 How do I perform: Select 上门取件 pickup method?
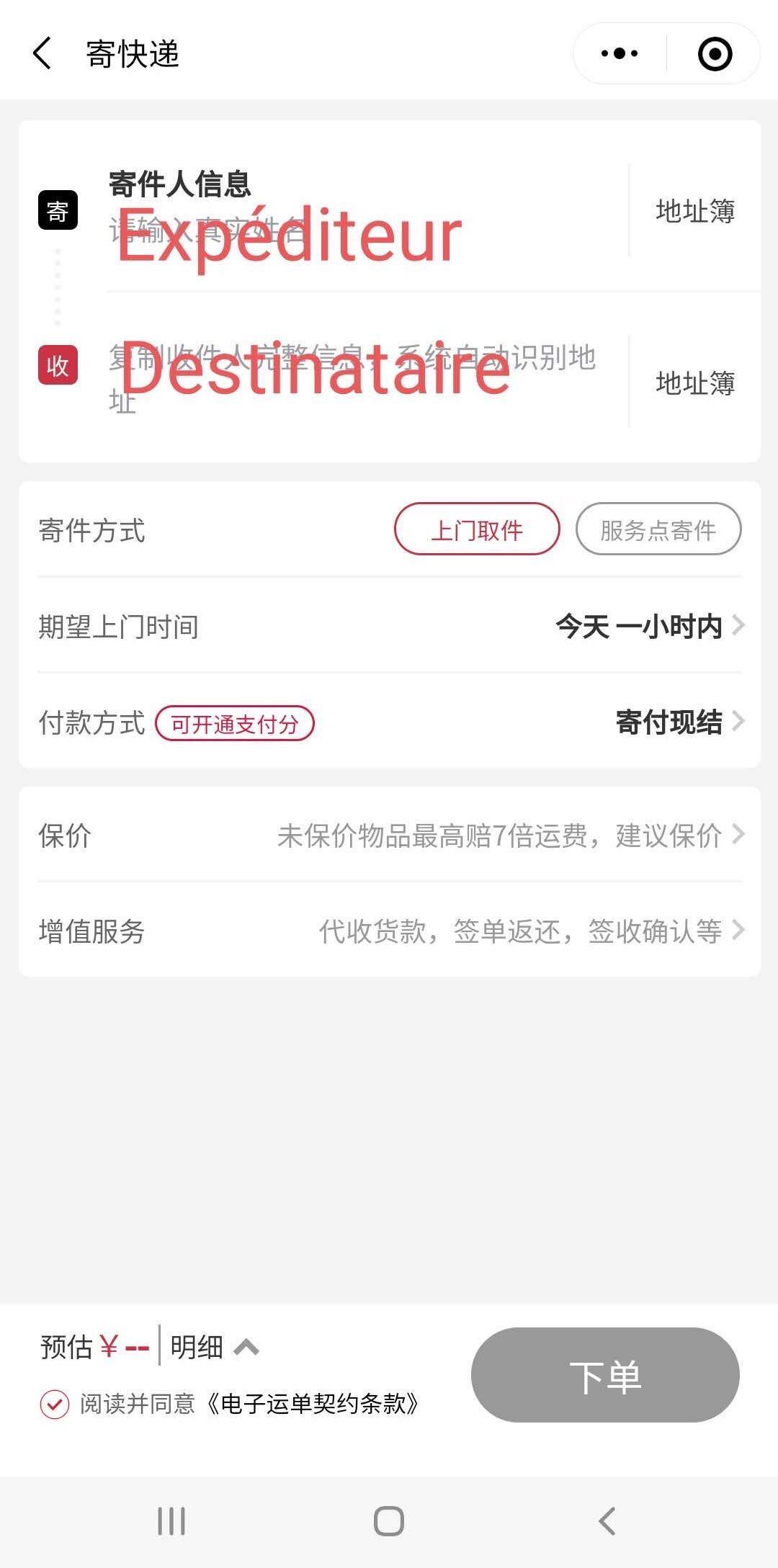click(x=477, y=529)
